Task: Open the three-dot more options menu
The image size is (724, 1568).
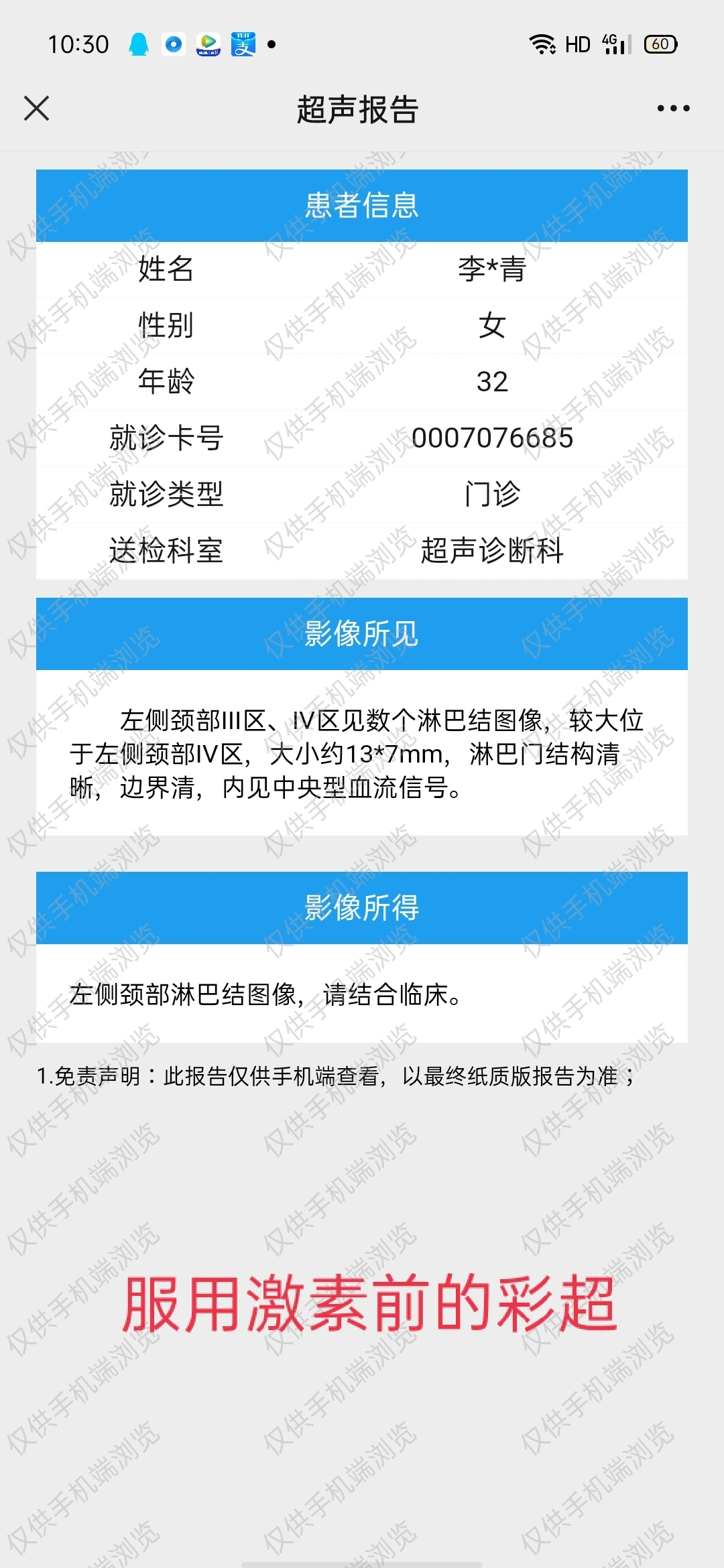Action: point(673,109)
